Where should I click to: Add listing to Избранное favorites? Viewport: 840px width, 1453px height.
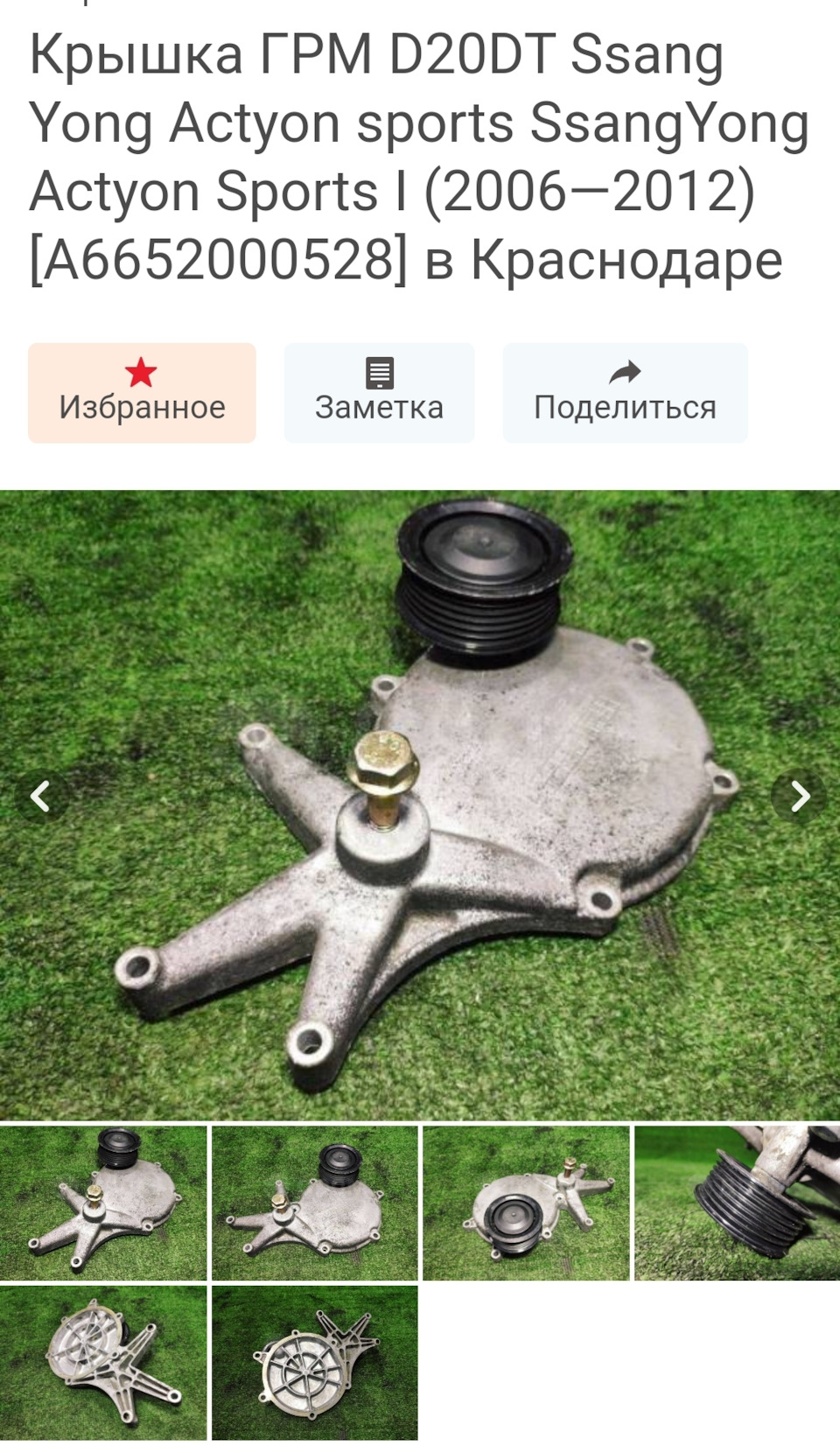pos(142,392)
